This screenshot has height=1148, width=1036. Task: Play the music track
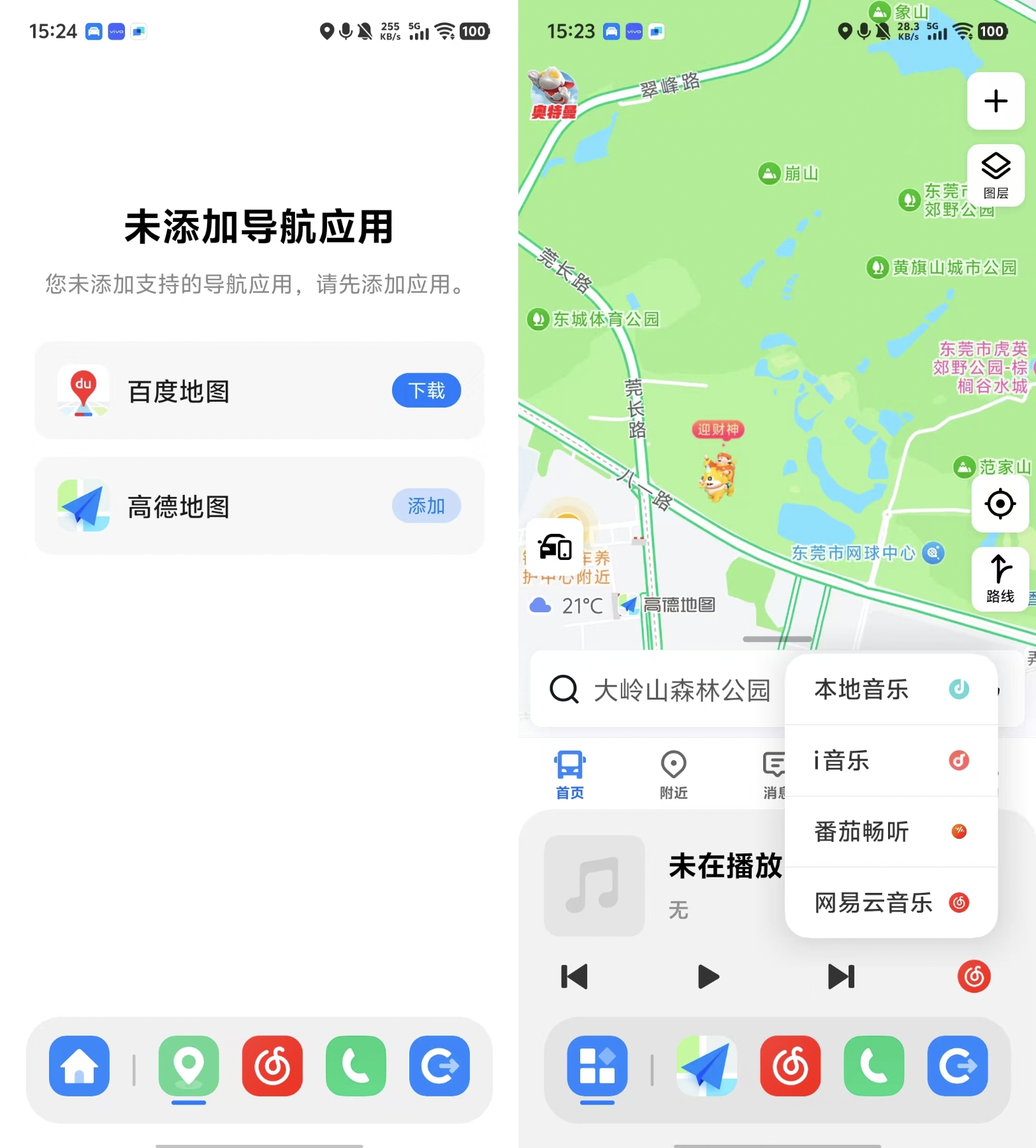coord(708,976)
